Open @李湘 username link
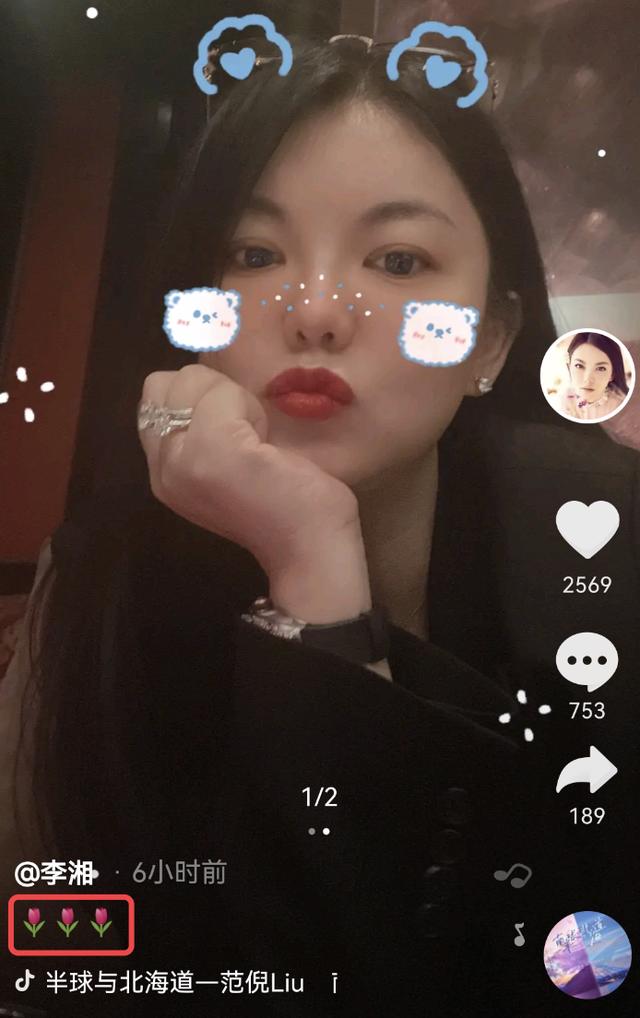This screenshot has height=1018, width=640. [x=57, y=873]
